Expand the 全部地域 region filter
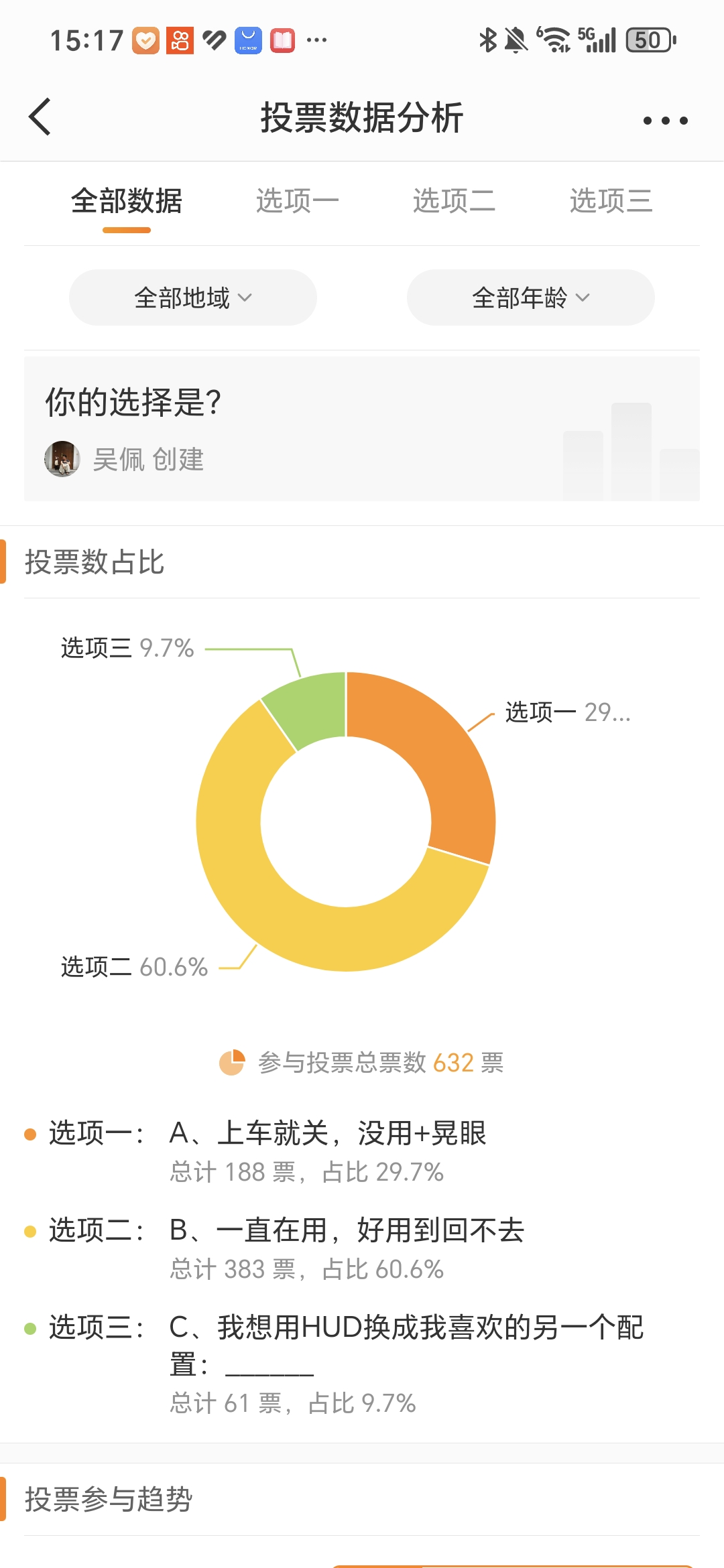This screenshot has height=1568, width=724. (x=193, y=298)
